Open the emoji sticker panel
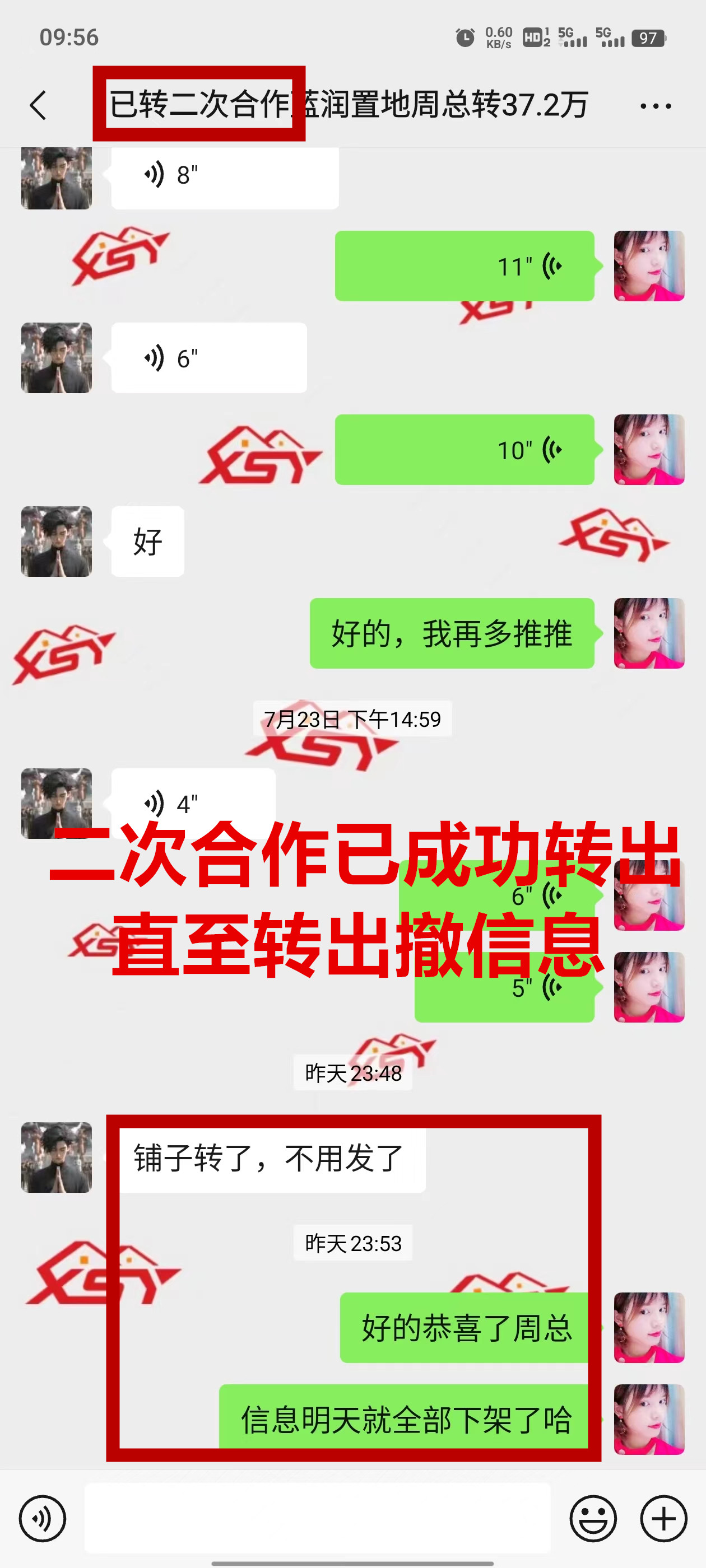 (593, 1518)
